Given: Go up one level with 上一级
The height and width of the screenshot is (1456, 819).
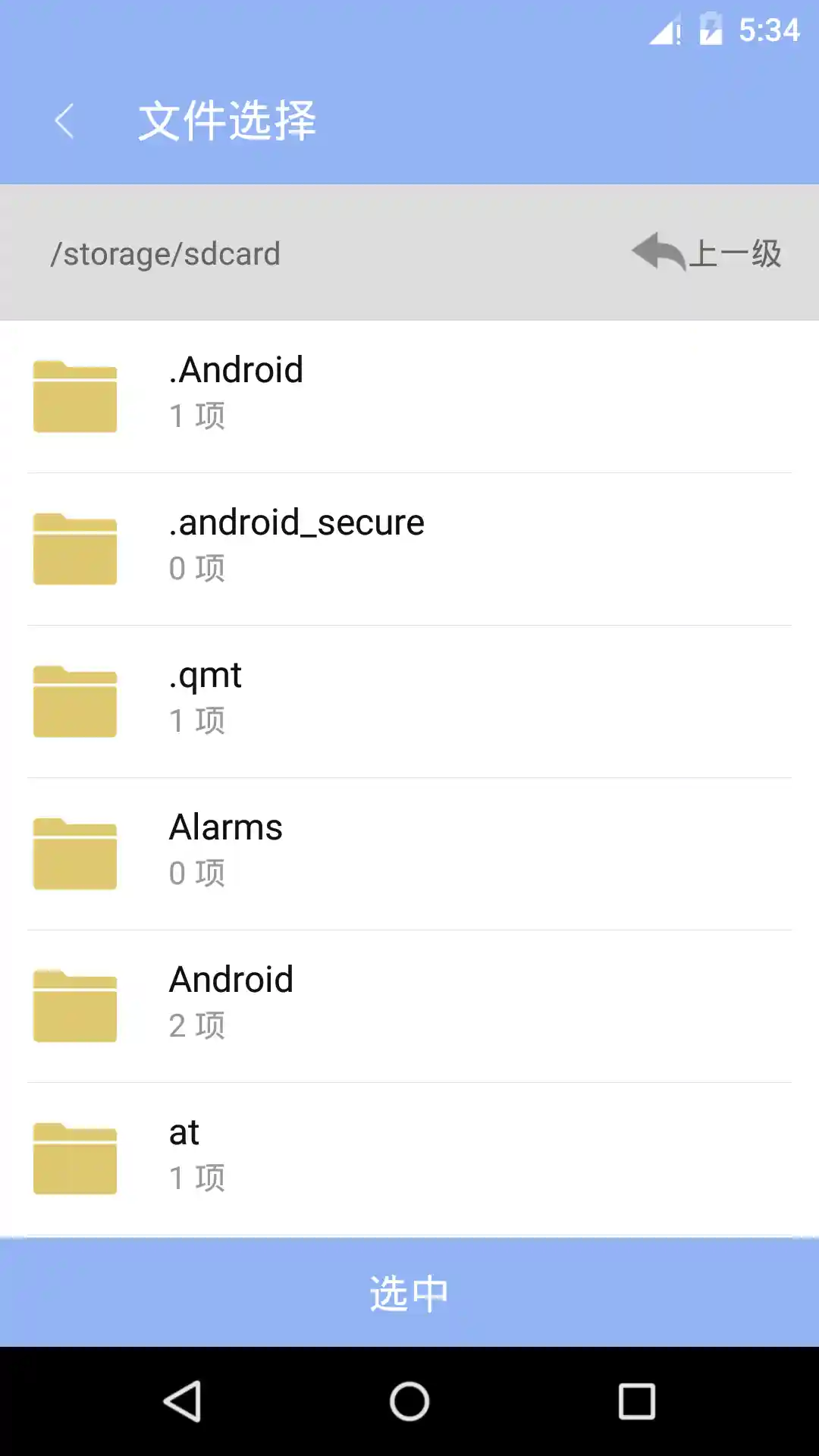Looking at the screenshot, I should pos(707,253).
